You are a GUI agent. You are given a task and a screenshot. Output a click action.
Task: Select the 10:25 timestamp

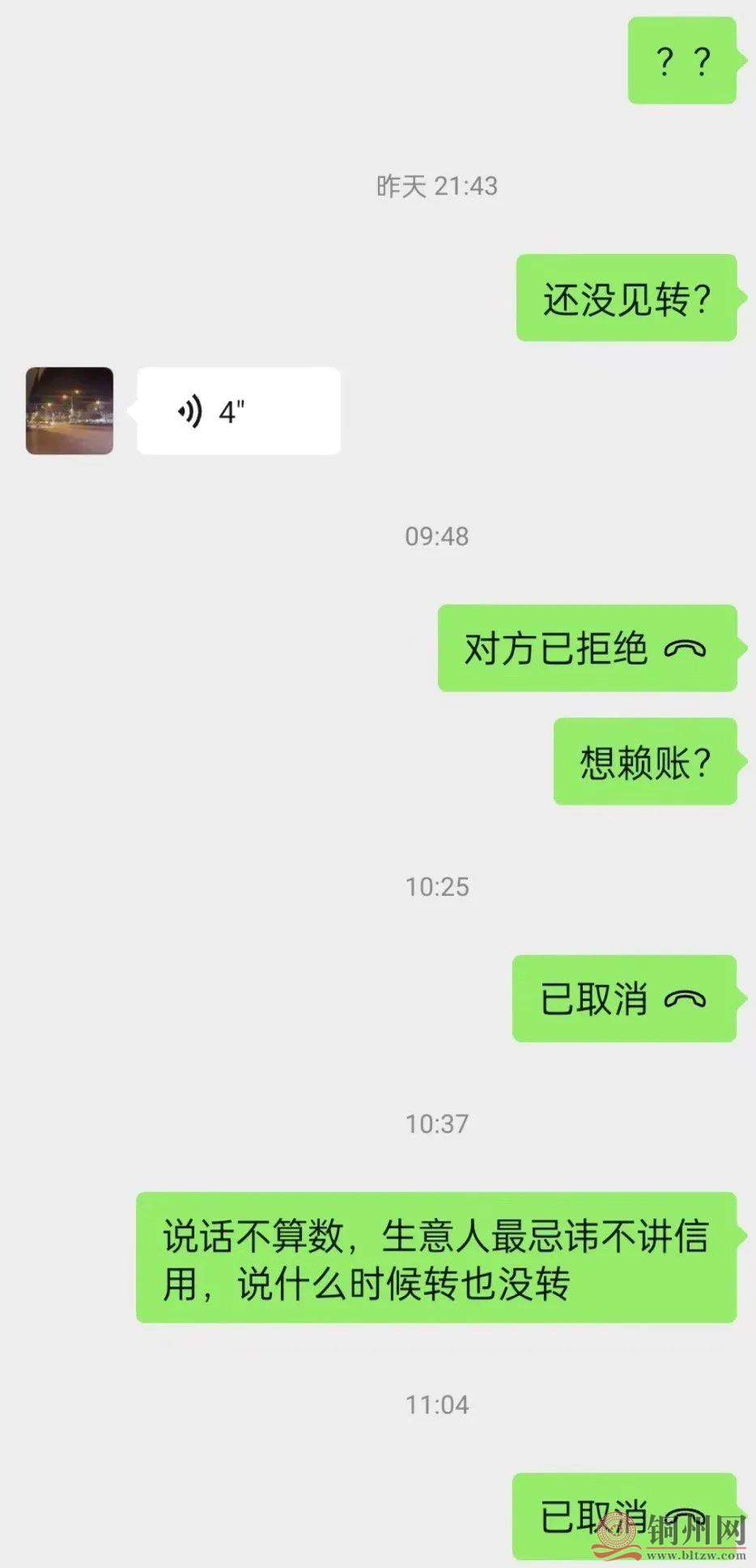click(438, 886)
